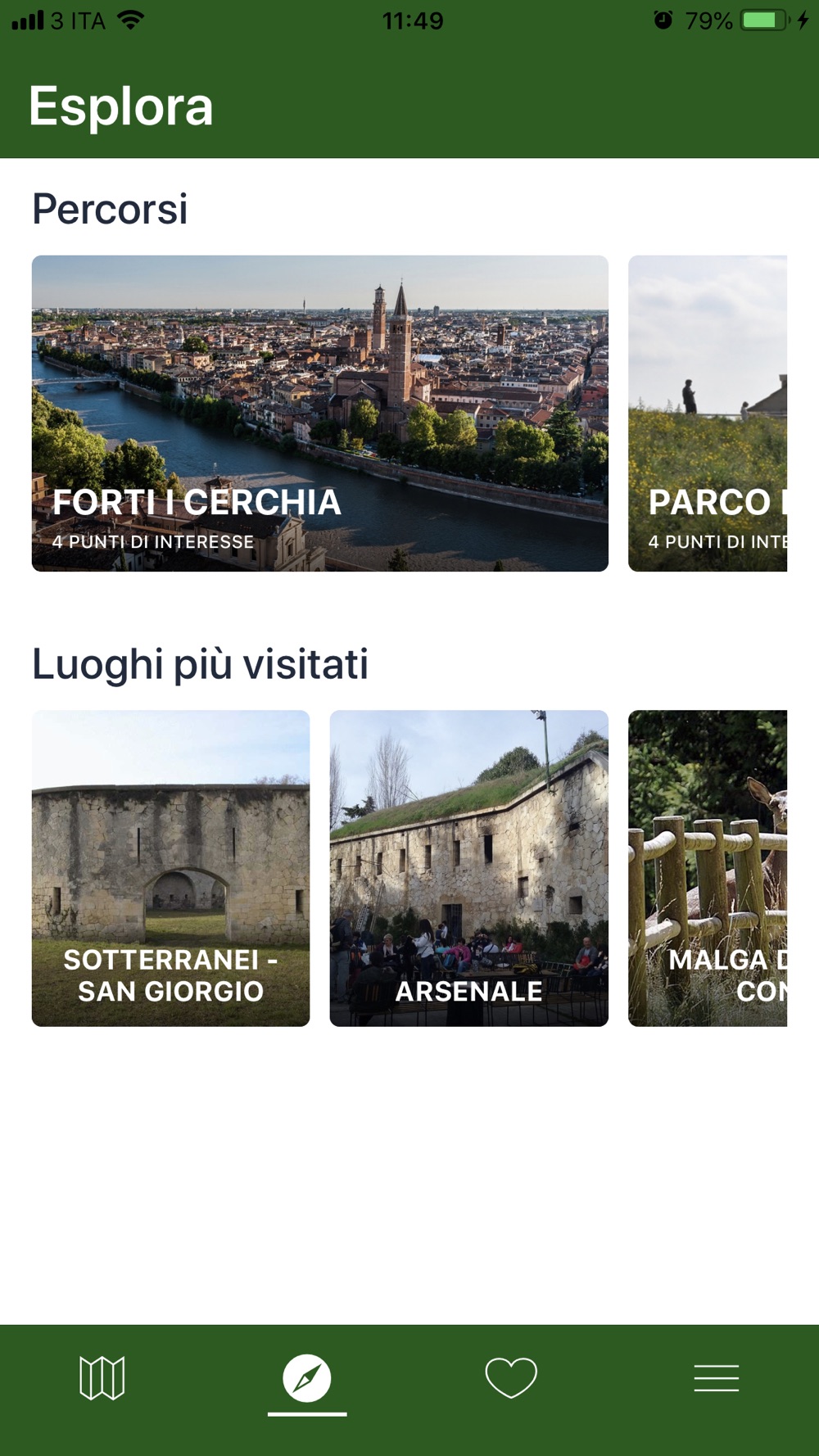Screen dimensions: 819x1456
Task: View the Arsenale place card
Action: coord(468,868)
